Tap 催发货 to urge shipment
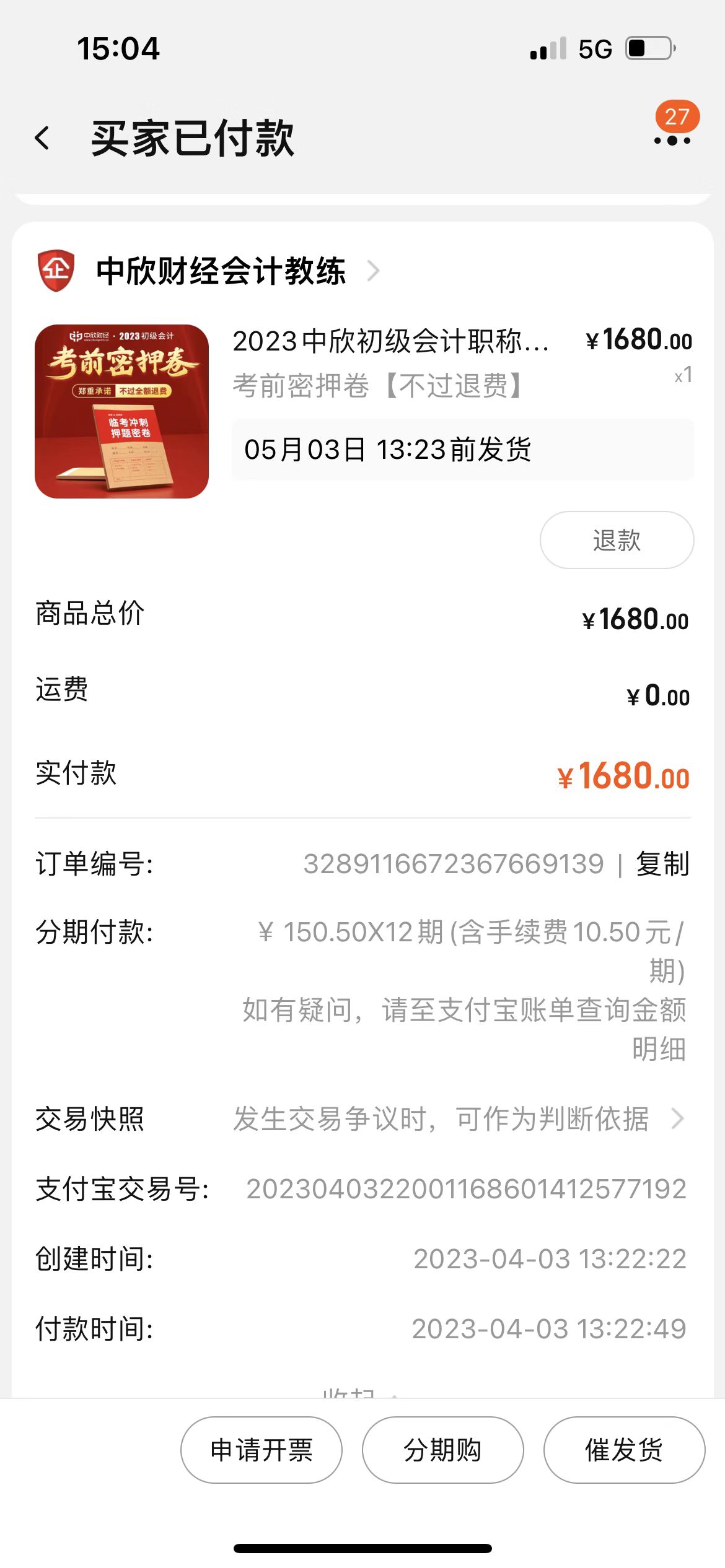The height and width of the screenshot is (1568, 725). [x=624, y=1450]
